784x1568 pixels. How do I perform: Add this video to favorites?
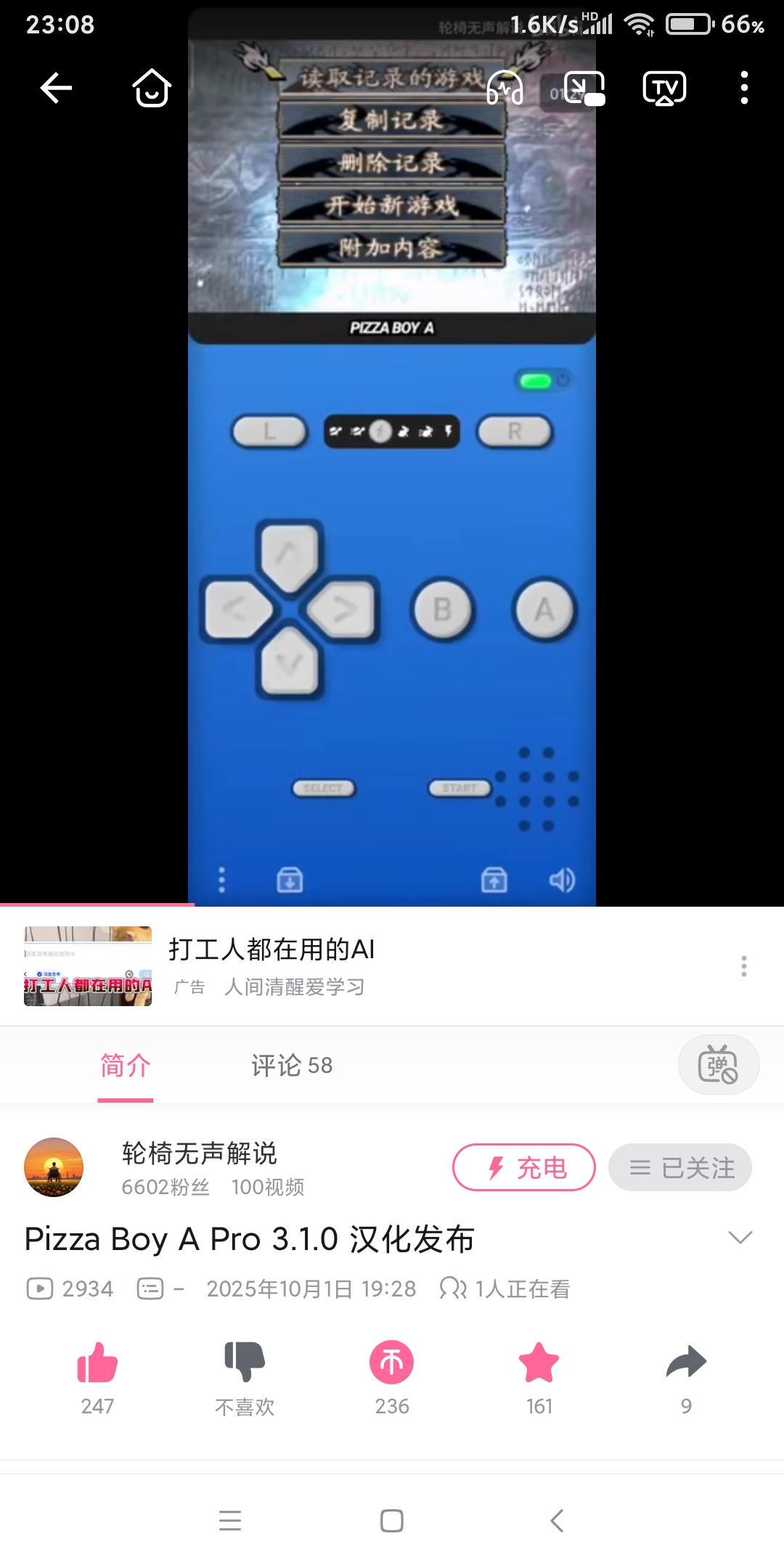[539, 1363]
